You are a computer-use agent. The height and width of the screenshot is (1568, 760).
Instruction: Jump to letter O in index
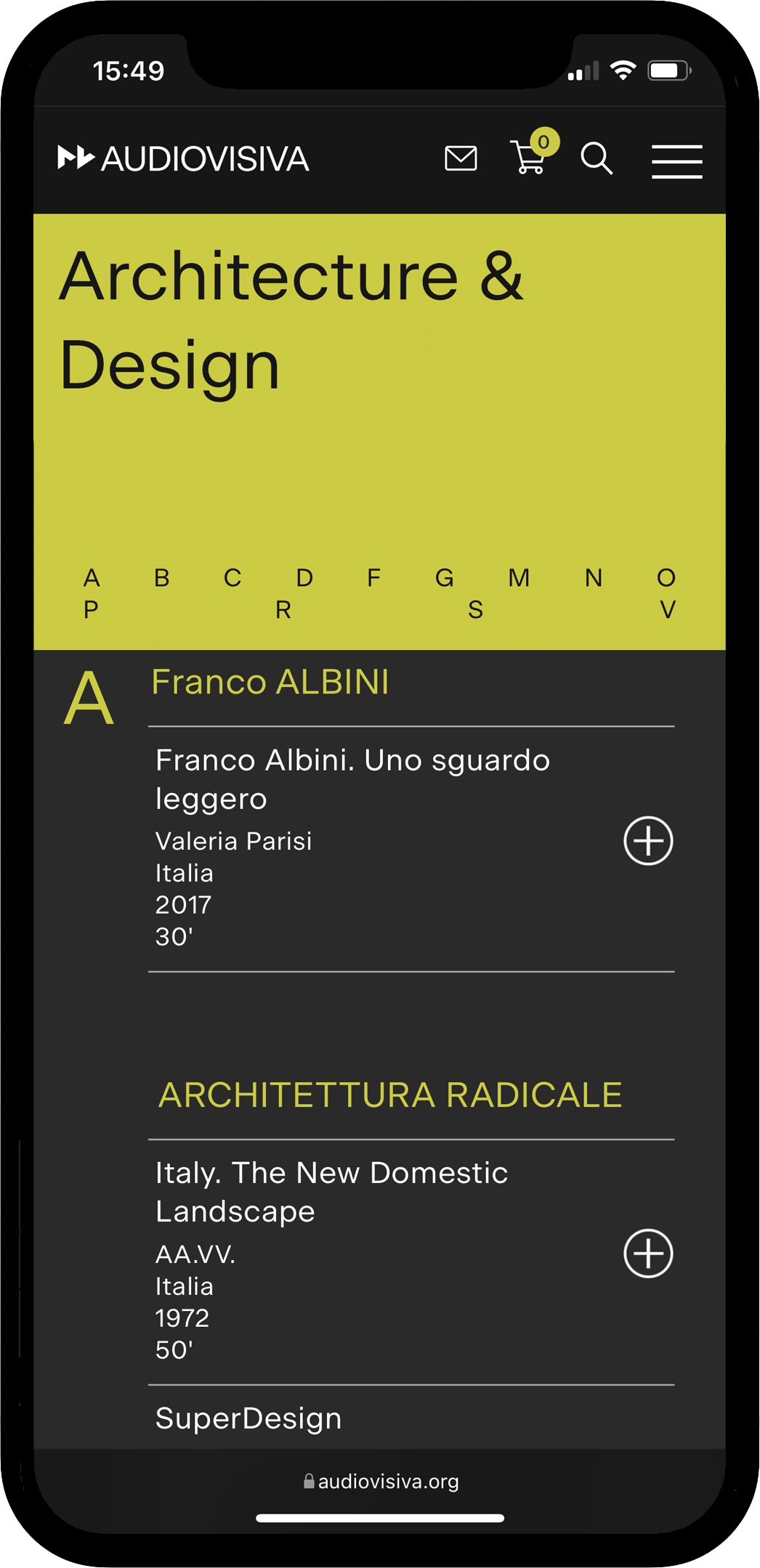(x=666, y=578)
